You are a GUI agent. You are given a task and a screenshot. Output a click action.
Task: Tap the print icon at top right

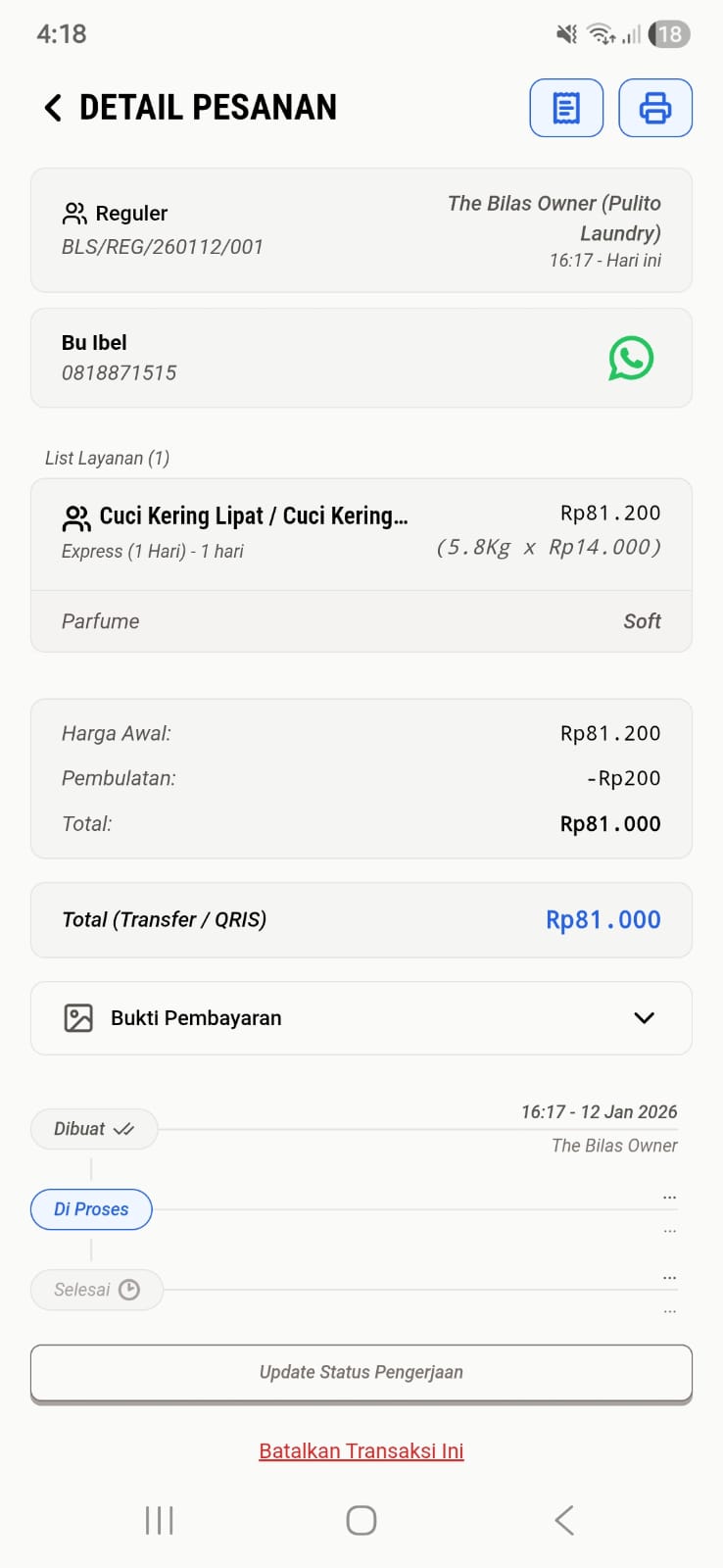tap(655, 107)
